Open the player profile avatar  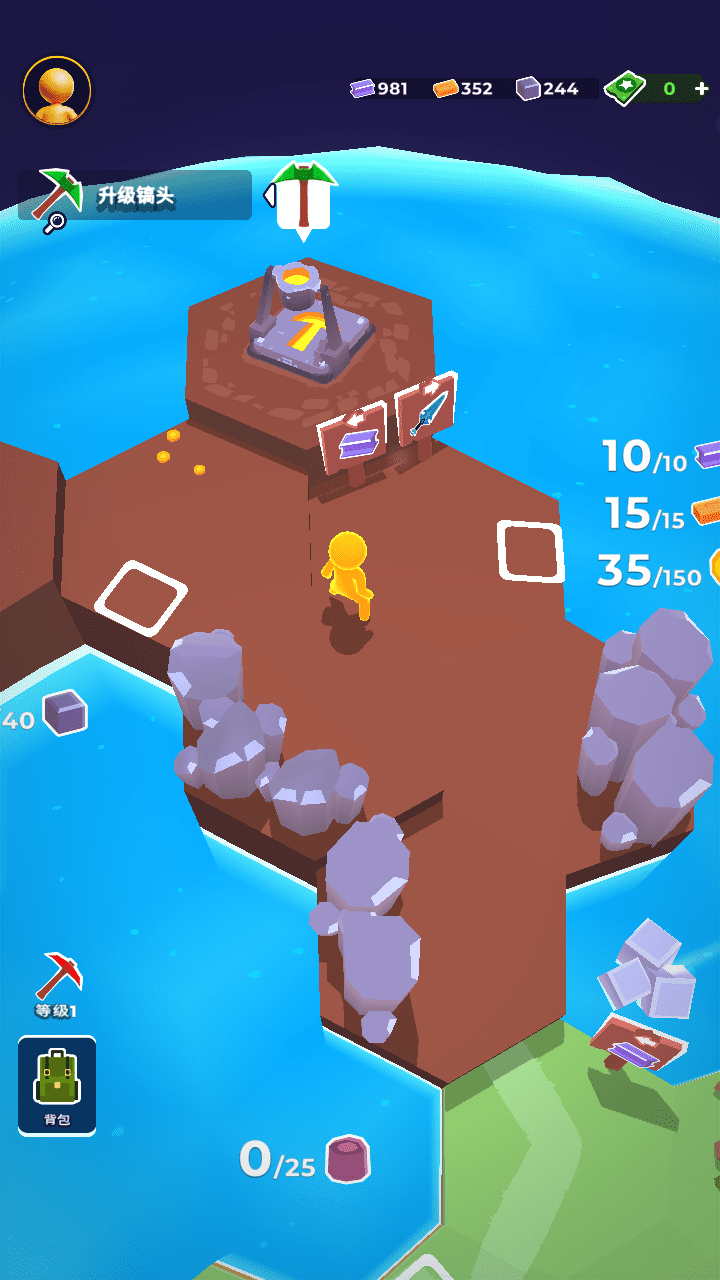(x=57, y=90)
